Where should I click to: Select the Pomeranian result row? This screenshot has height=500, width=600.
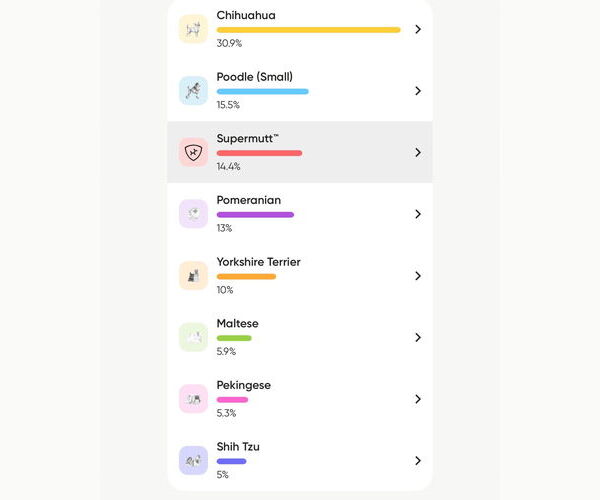pyautogui.click(x=300, y=213)
